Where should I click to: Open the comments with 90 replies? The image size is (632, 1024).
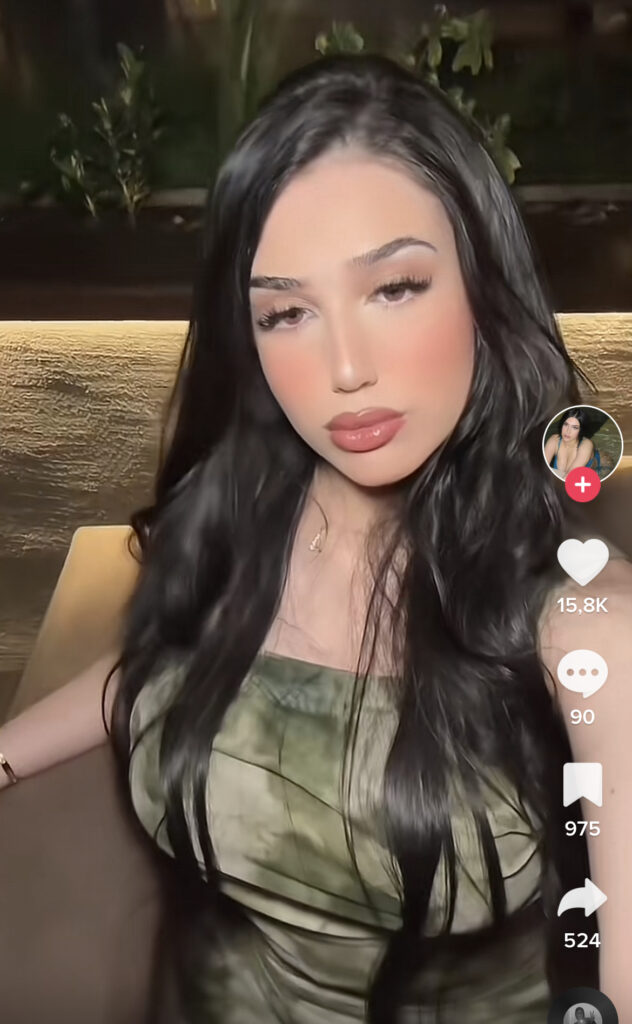tap(582, 673)
